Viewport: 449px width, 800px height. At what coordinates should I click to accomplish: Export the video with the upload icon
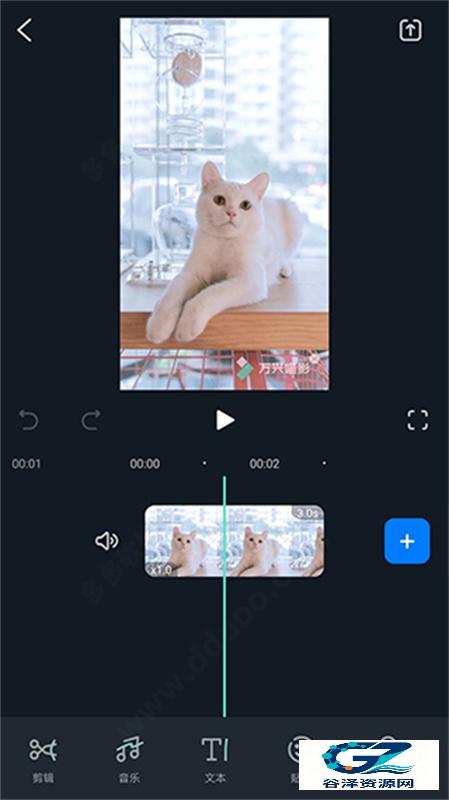(x=410, y=30)
